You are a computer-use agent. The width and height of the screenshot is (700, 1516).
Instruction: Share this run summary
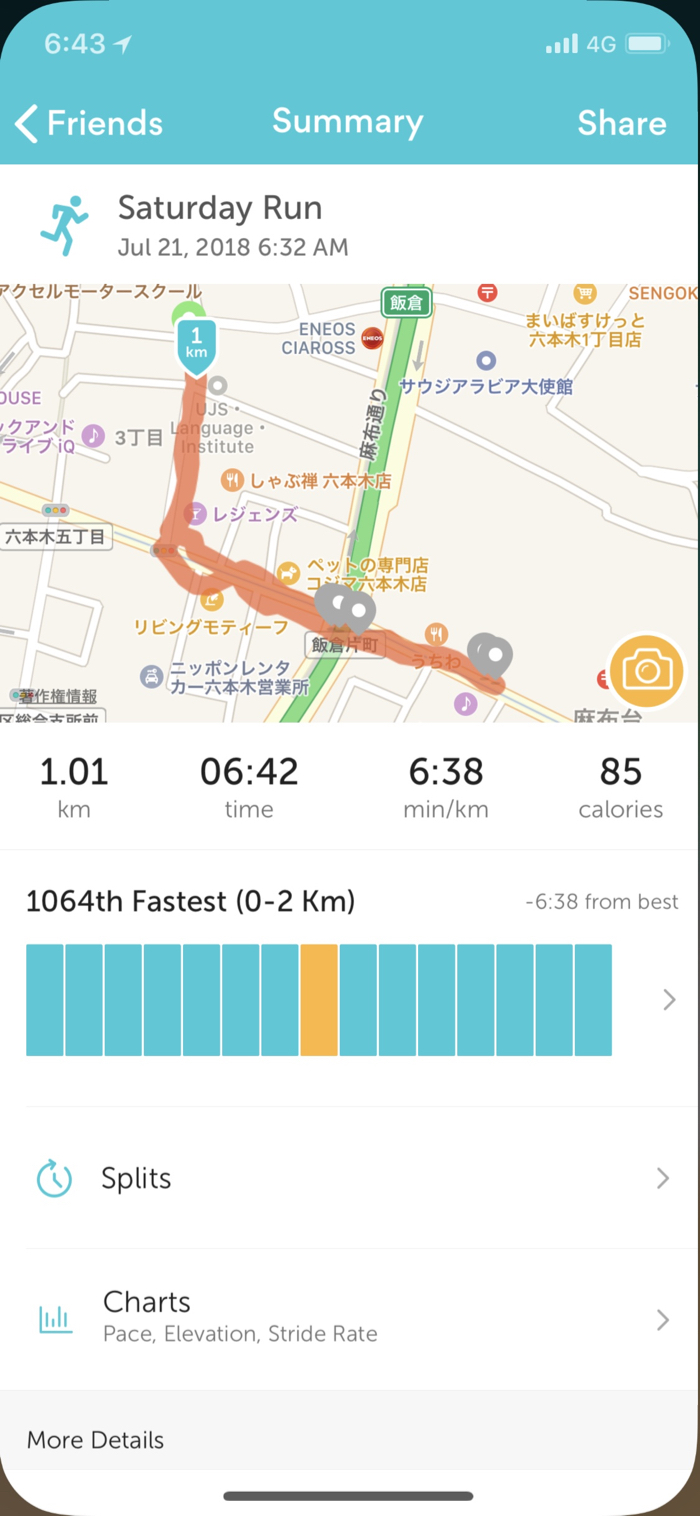click(621, 124)
